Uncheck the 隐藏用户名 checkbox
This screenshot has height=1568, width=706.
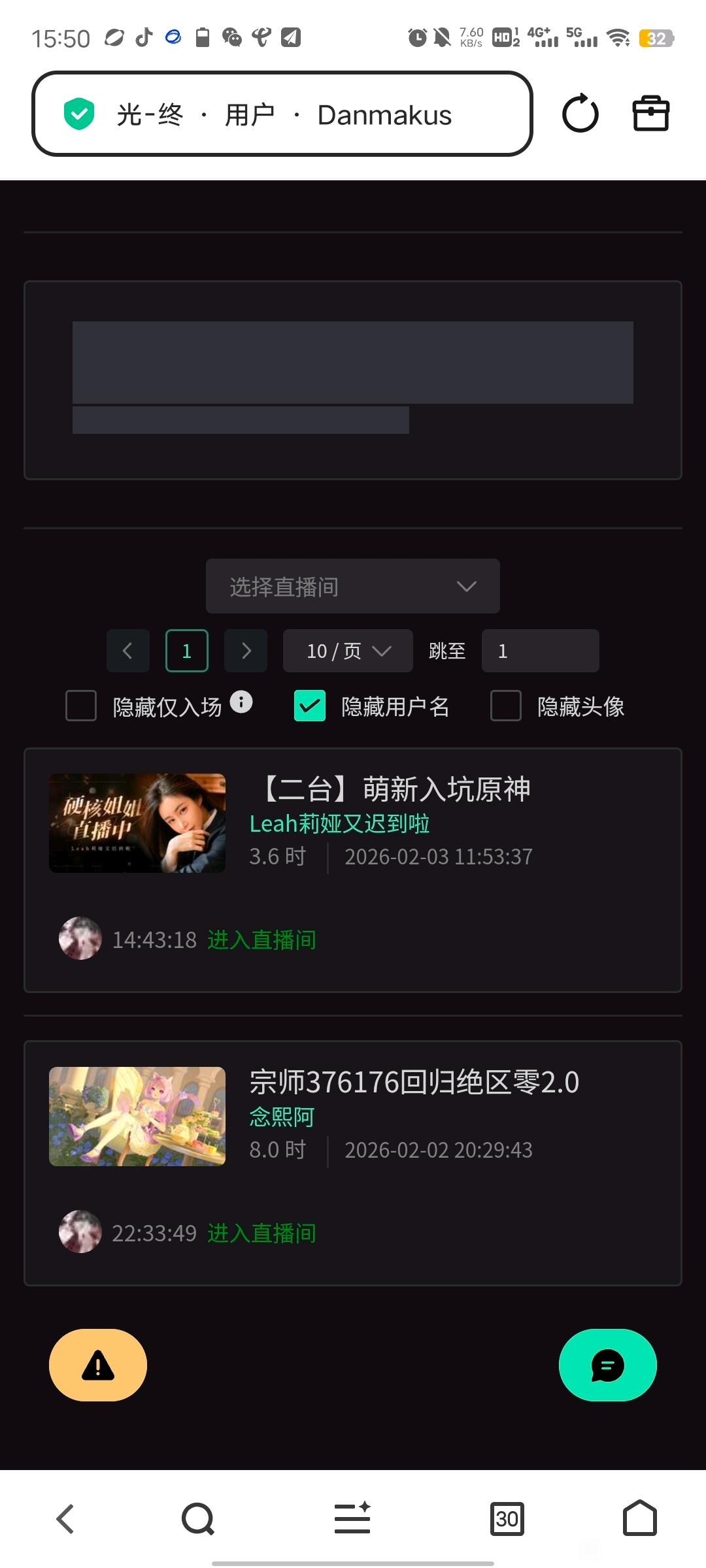(310, 706)
